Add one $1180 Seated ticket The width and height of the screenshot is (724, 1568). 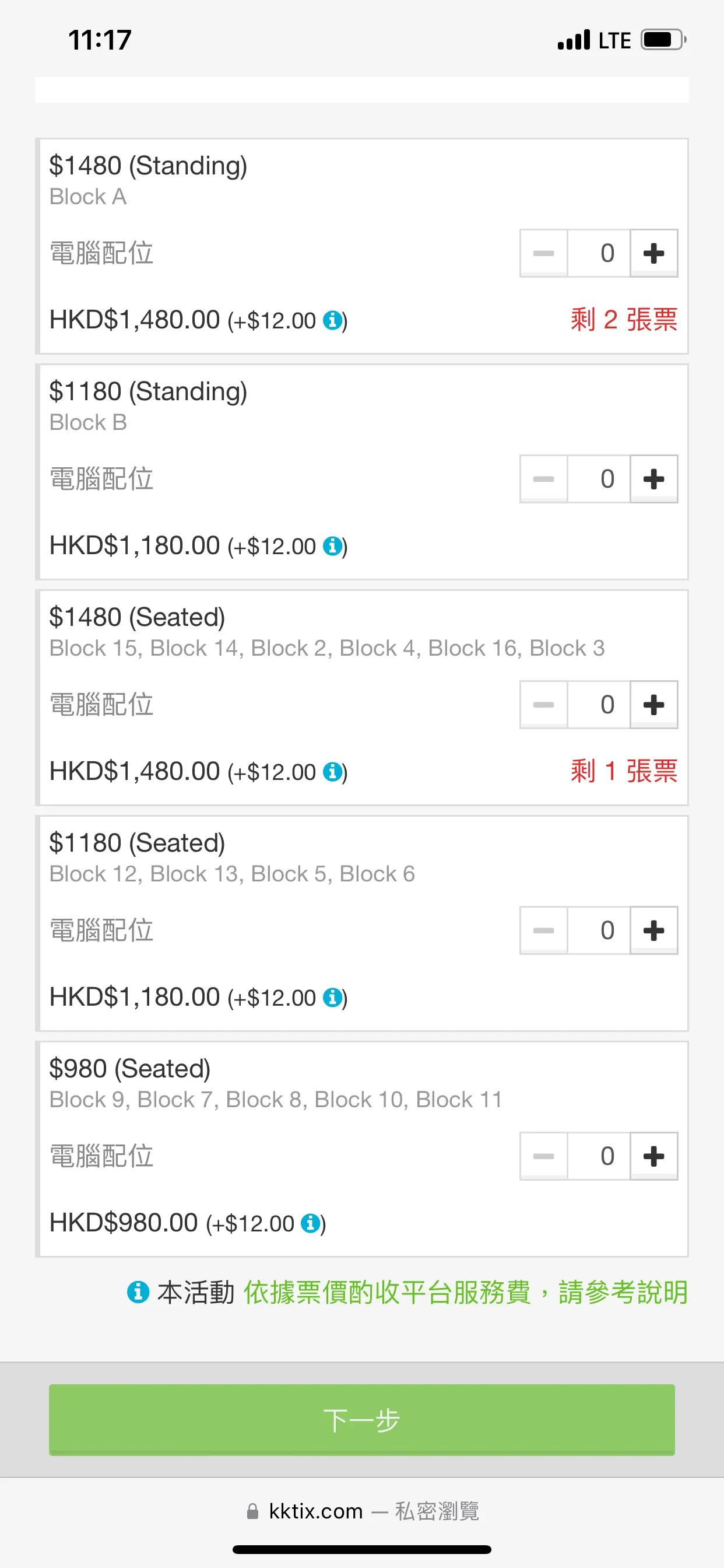click(653, 930)
